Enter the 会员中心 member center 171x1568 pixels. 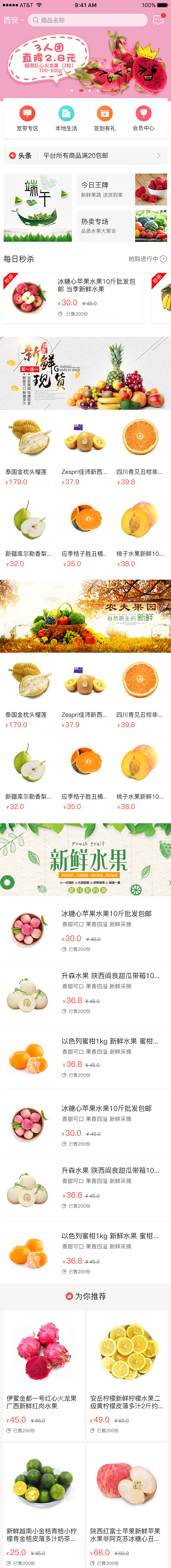click(x=144, y=117)
